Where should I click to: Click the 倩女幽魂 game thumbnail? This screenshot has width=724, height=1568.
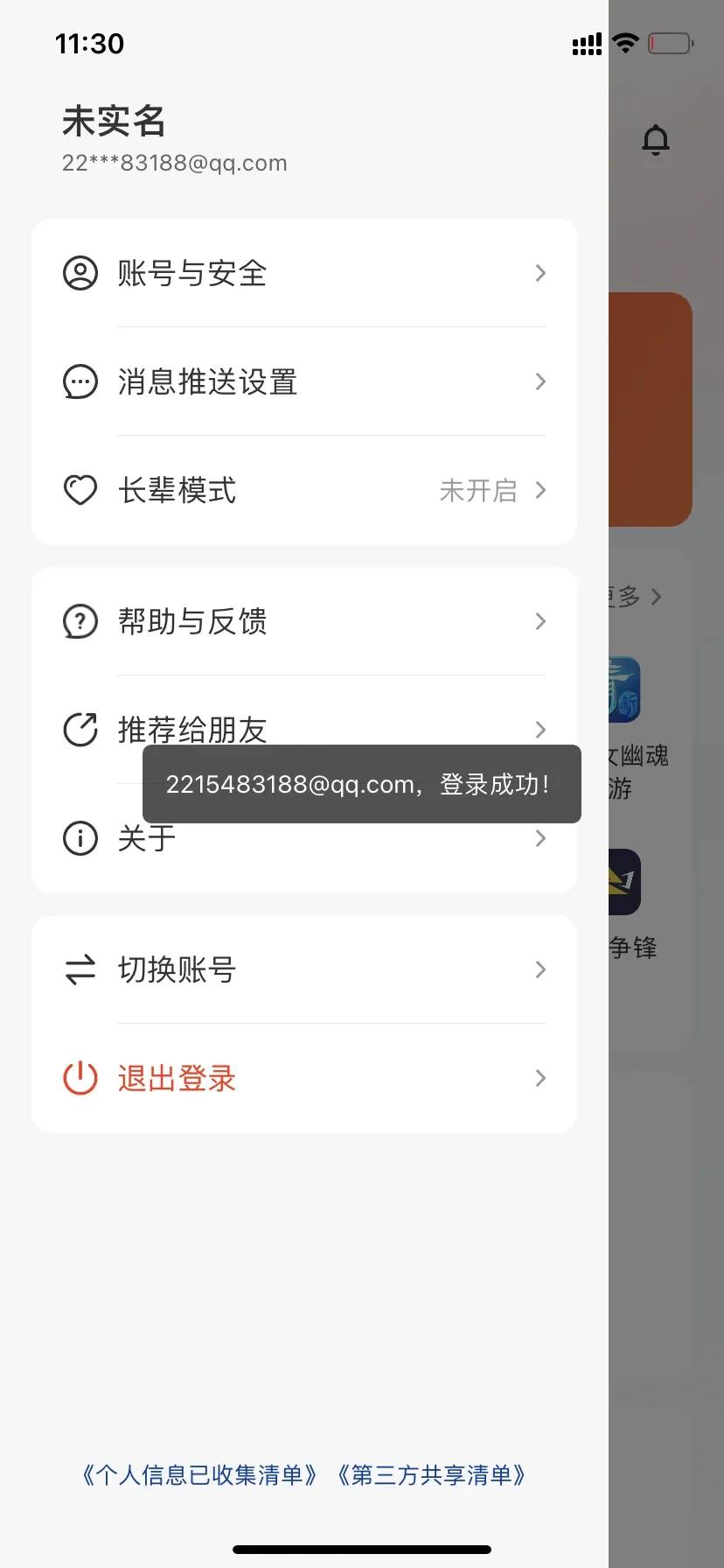pyautogui.click(x=623, y=689)
